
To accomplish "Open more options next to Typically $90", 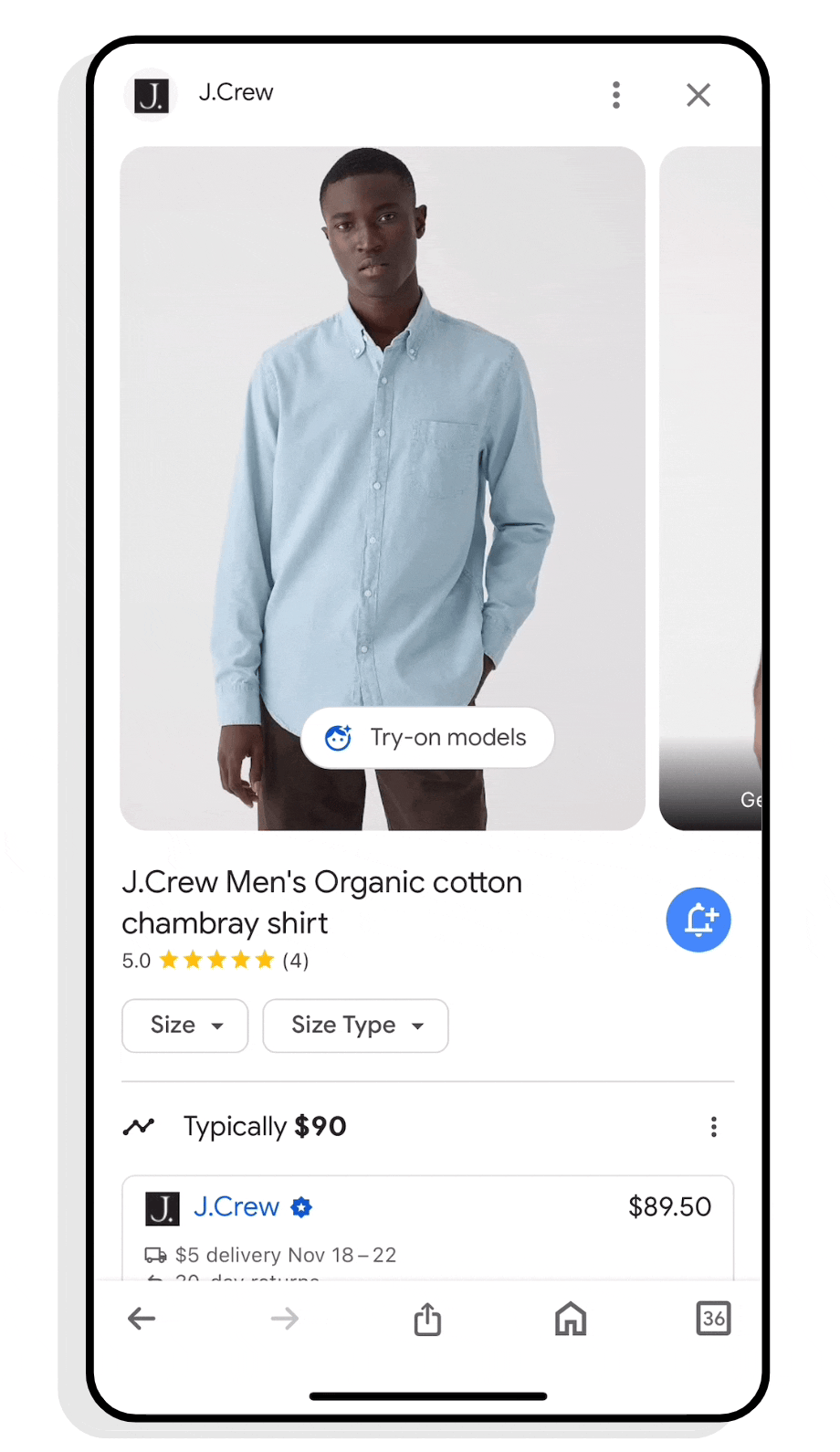I will [714, 1127].
